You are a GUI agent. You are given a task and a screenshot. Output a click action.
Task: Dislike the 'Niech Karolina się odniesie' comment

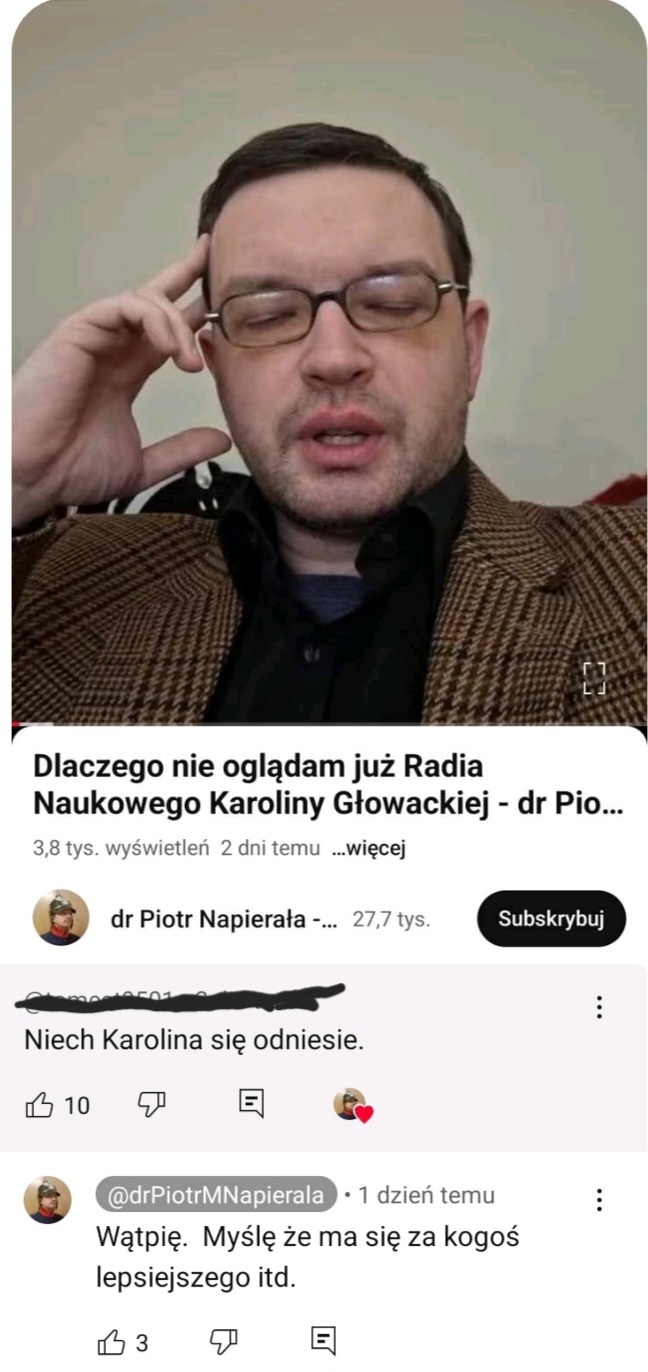(151, 1104)
